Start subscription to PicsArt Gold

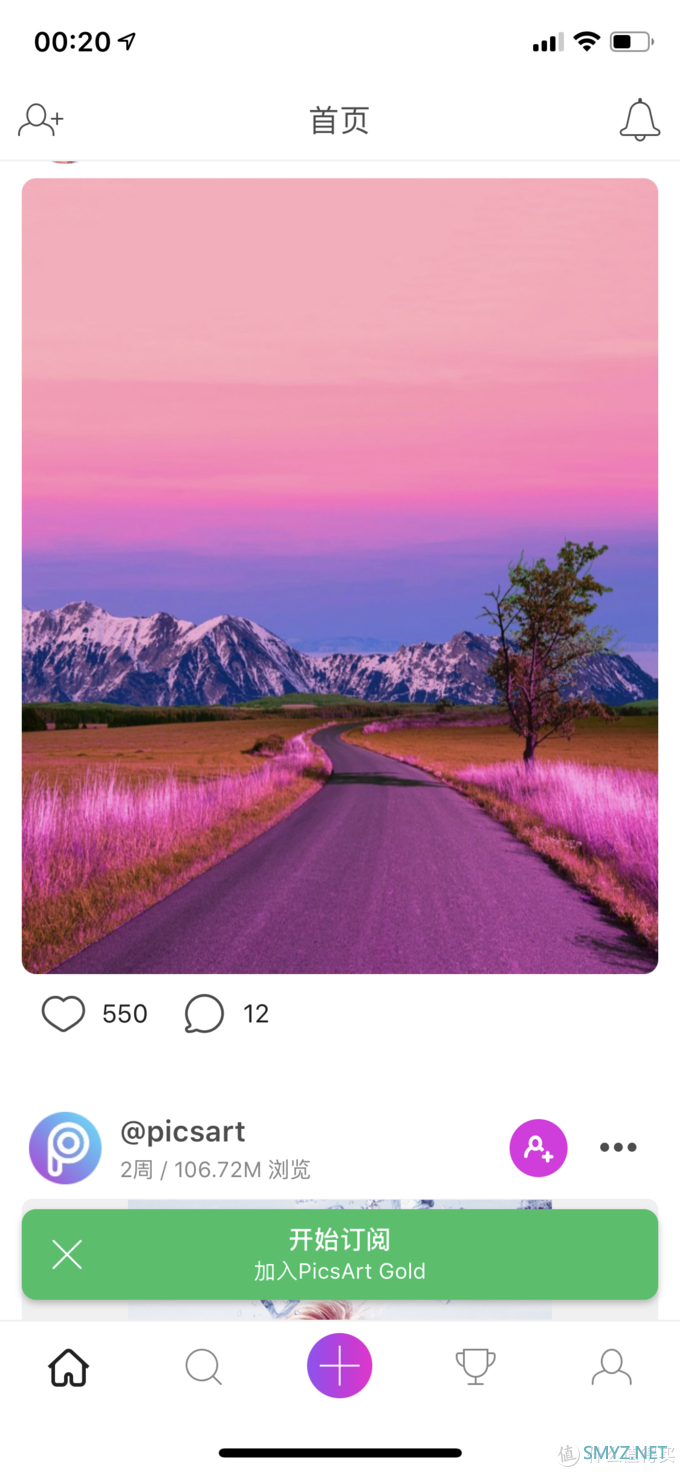pyautogui.click(x=340, y=1254)
